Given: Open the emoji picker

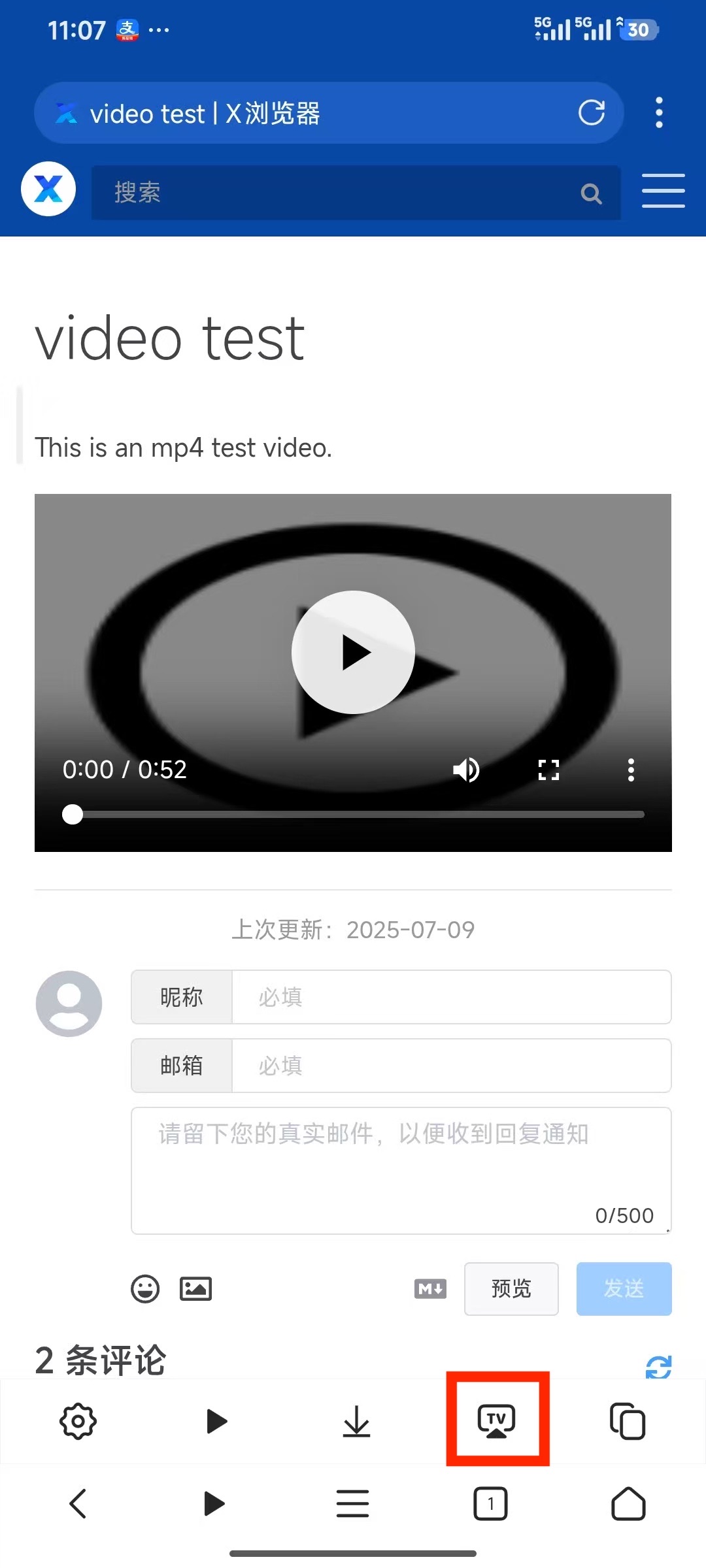Looking at the screenshot, I should click(x=145, y=1289).
